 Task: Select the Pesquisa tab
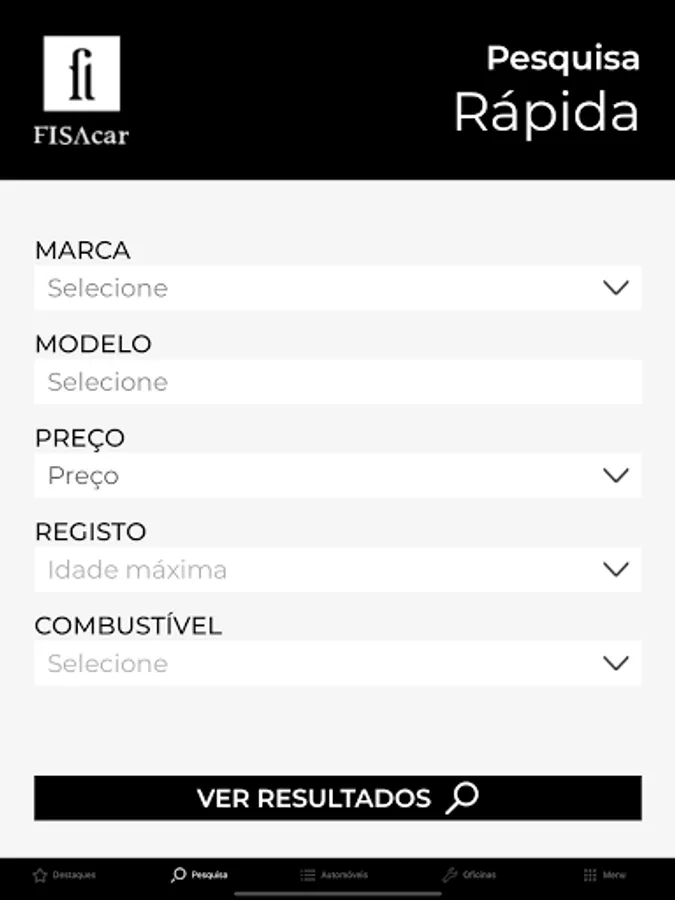click(199, 875)
